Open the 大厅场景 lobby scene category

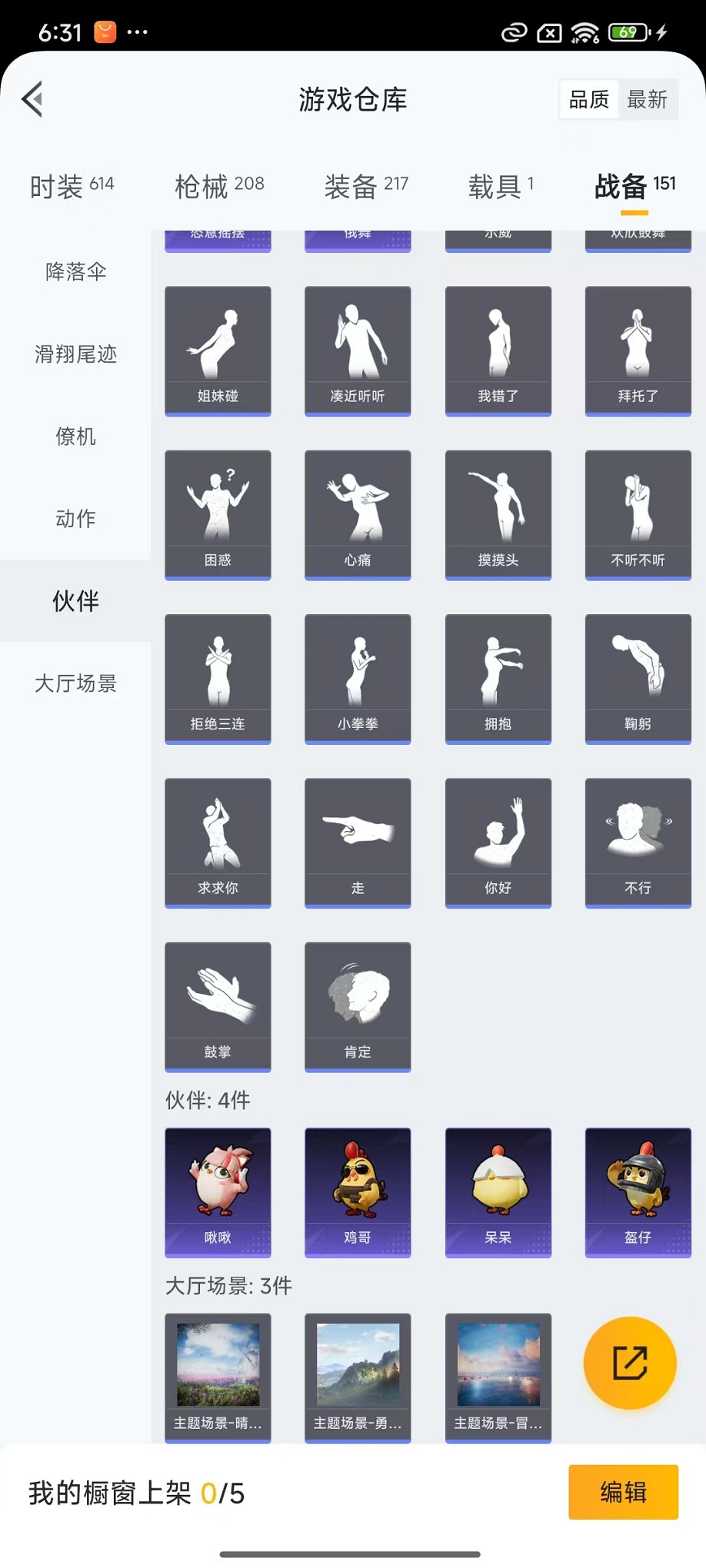pos(75,684)
